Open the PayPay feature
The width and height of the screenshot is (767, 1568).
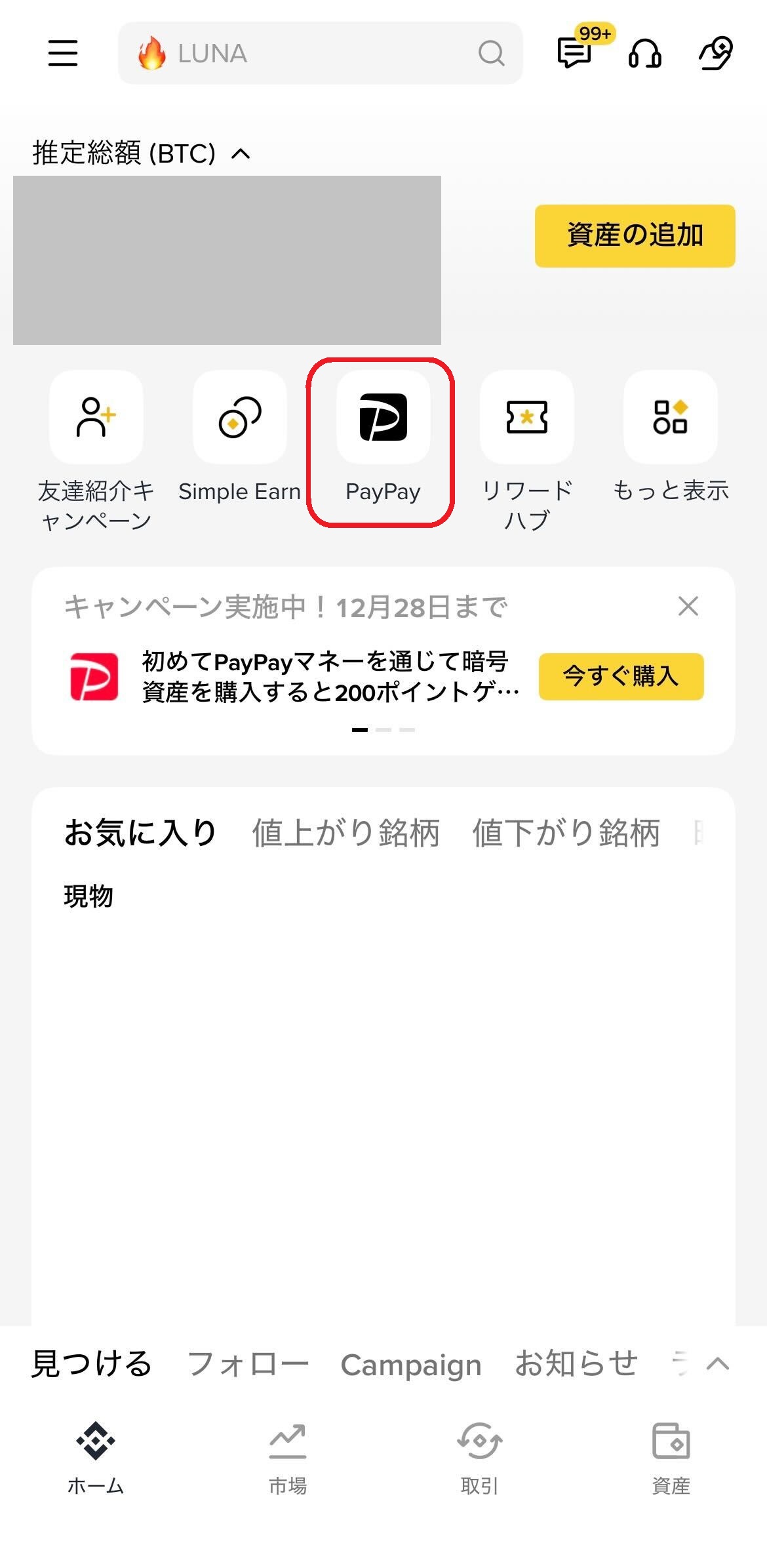pos(383,420)
